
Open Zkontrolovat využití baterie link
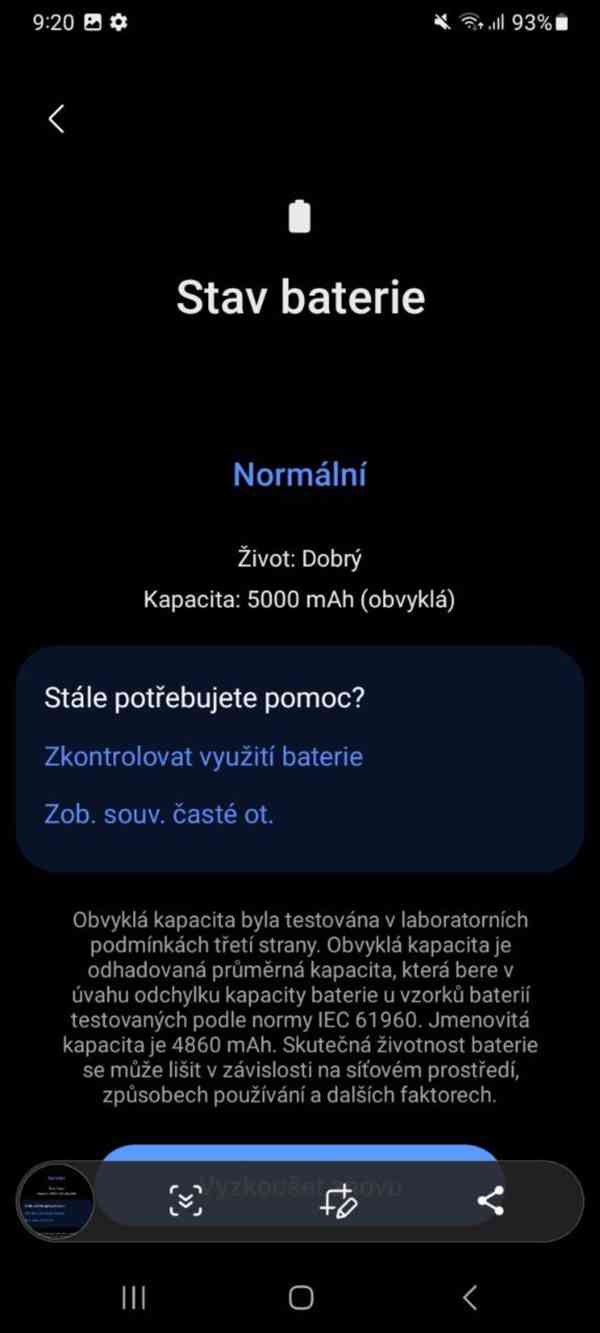point(203,756)
